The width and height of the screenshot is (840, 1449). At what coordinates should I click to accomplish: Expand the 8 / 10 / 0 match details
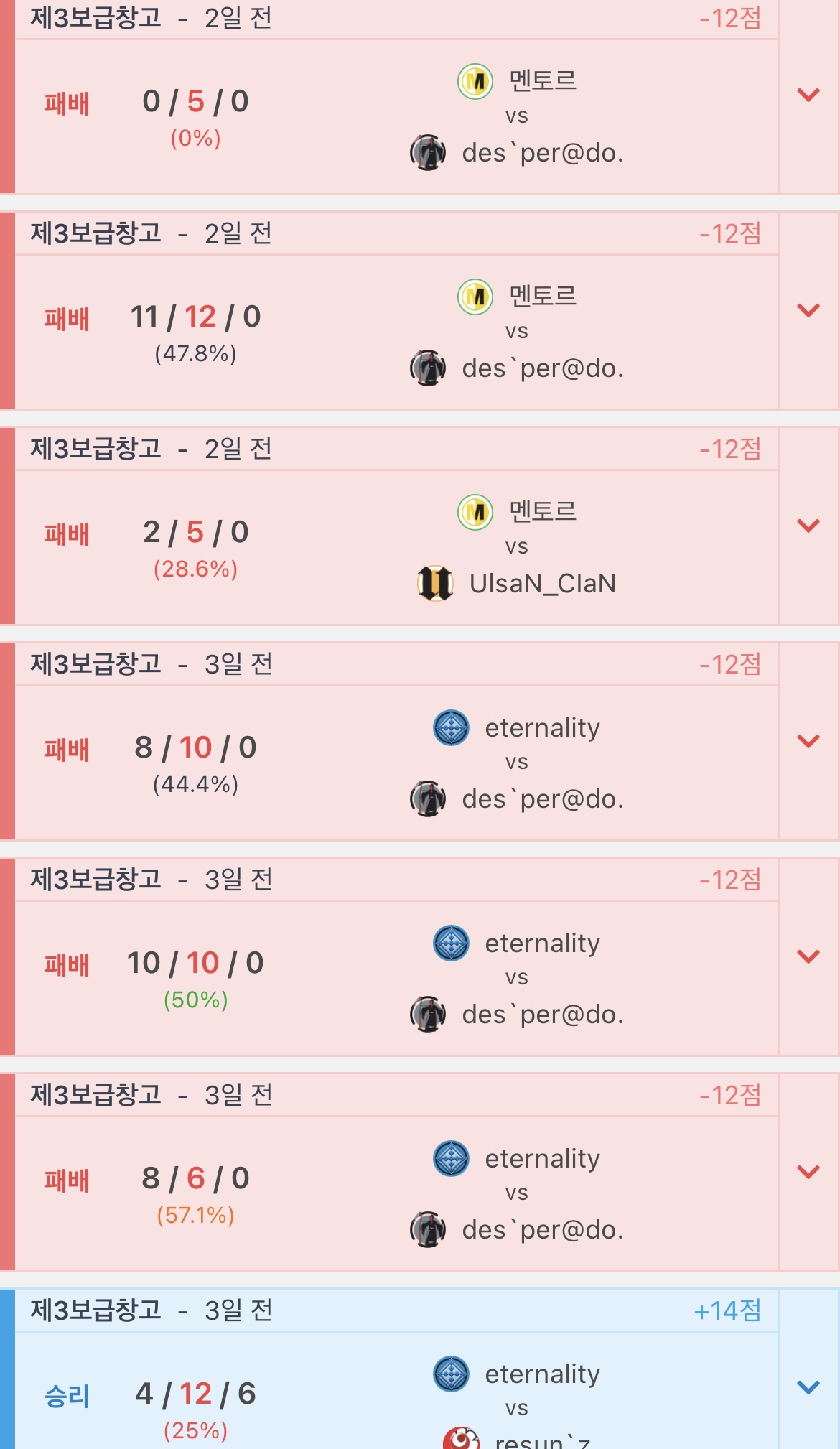[808, 741]
